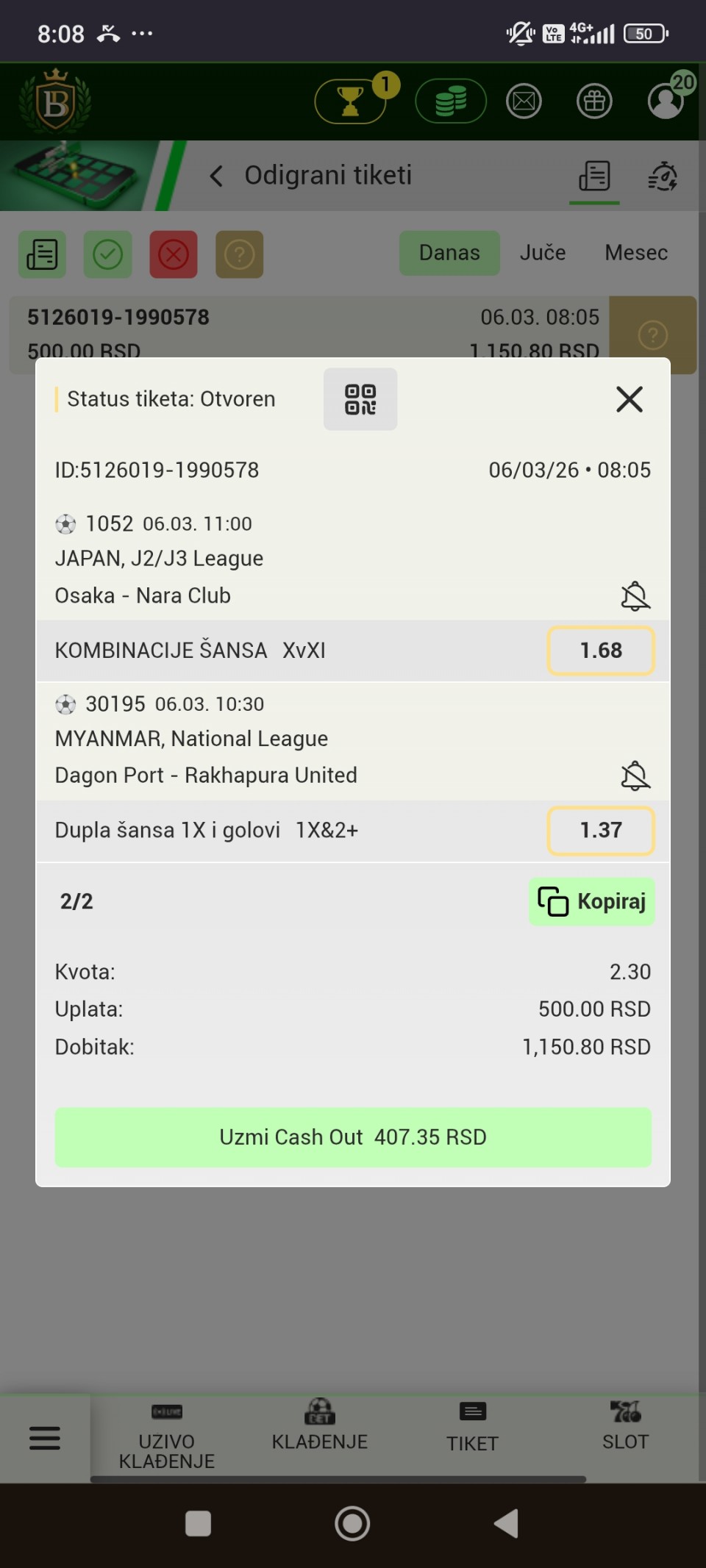Open the coins deposit icon

click(451, 101)
